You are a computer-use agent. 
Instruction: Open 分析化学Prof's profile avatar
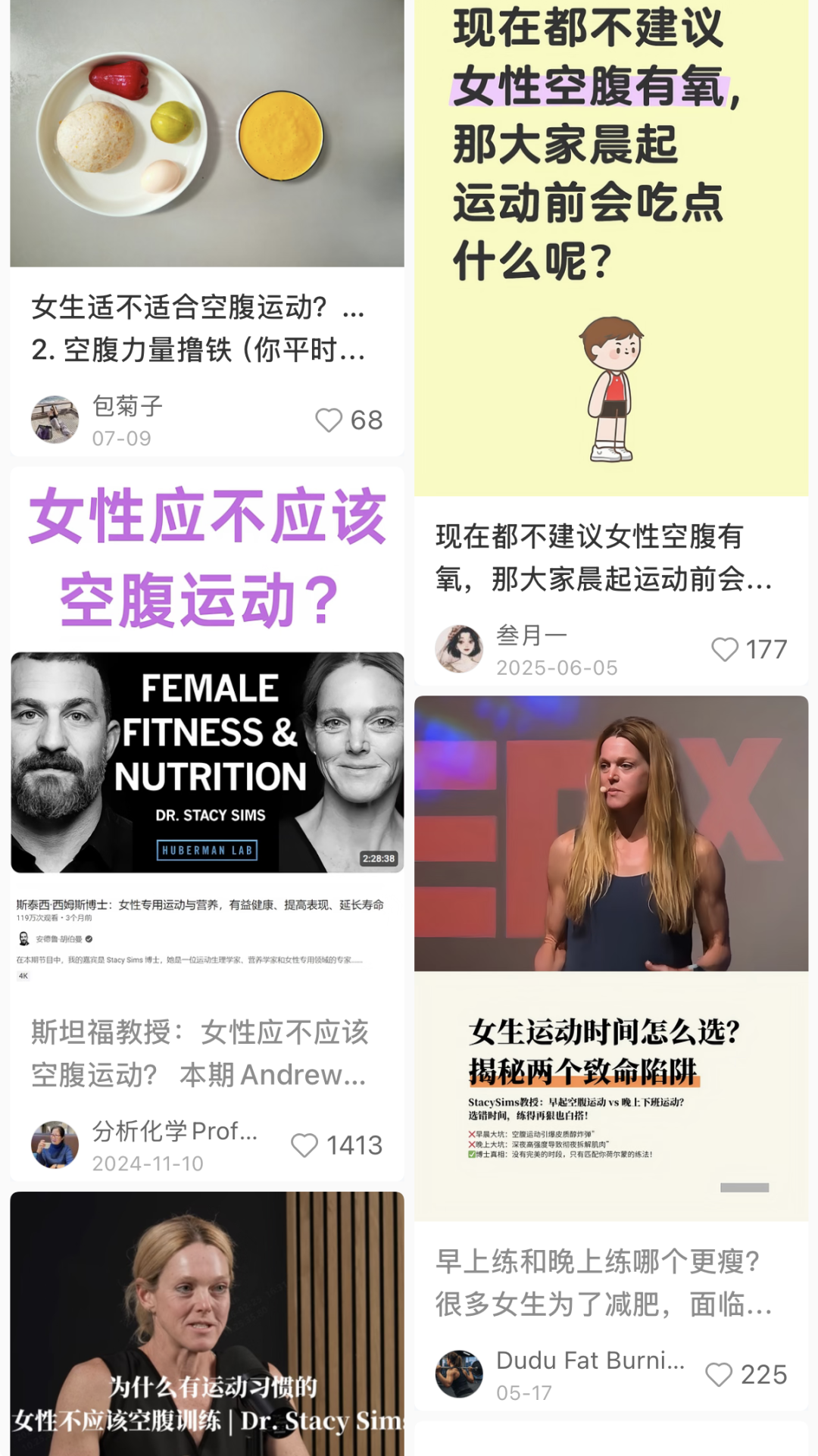[55, 1145]
